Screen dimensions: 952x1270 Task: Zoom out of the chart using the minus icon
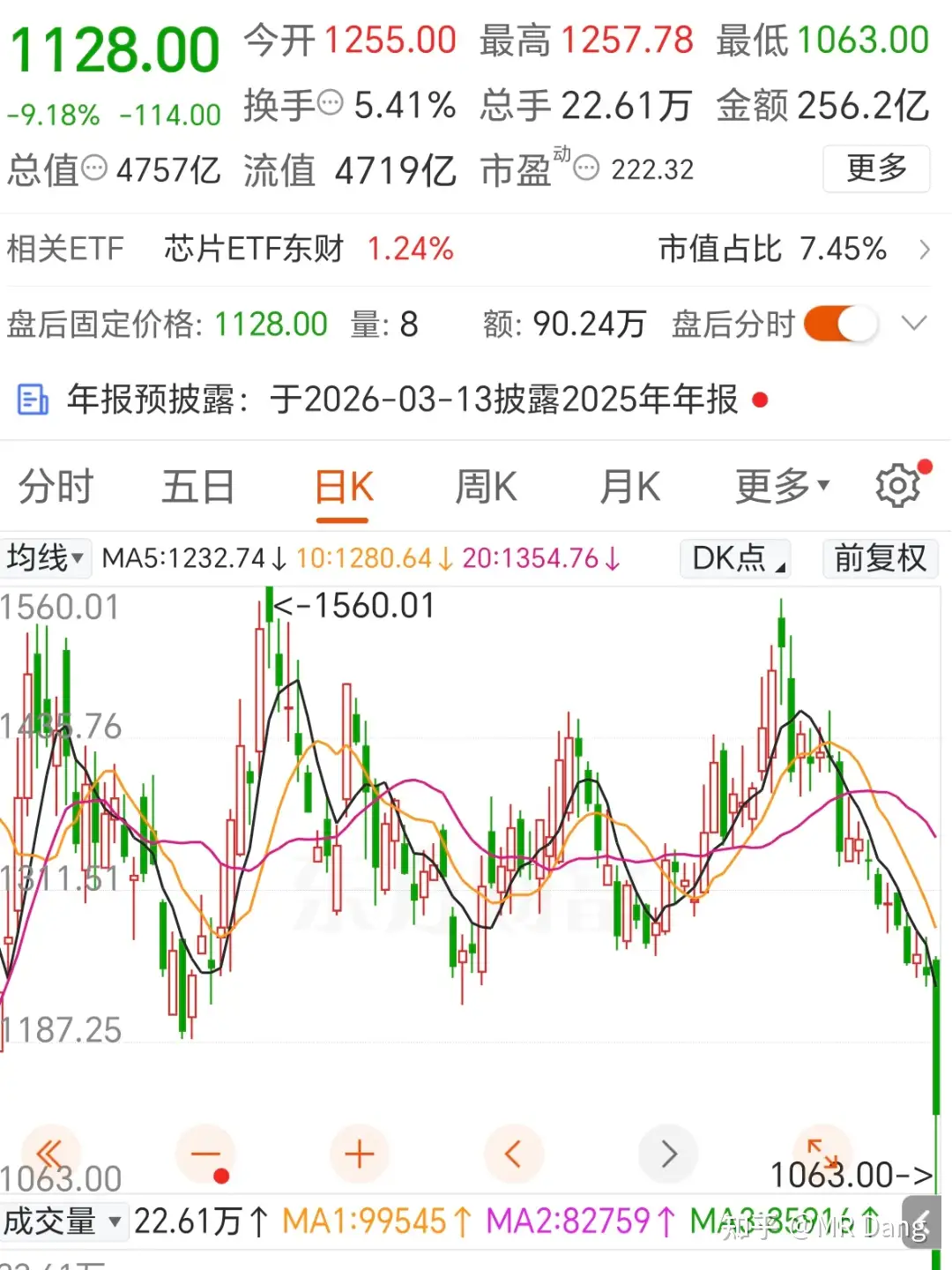coord(205,1154)
